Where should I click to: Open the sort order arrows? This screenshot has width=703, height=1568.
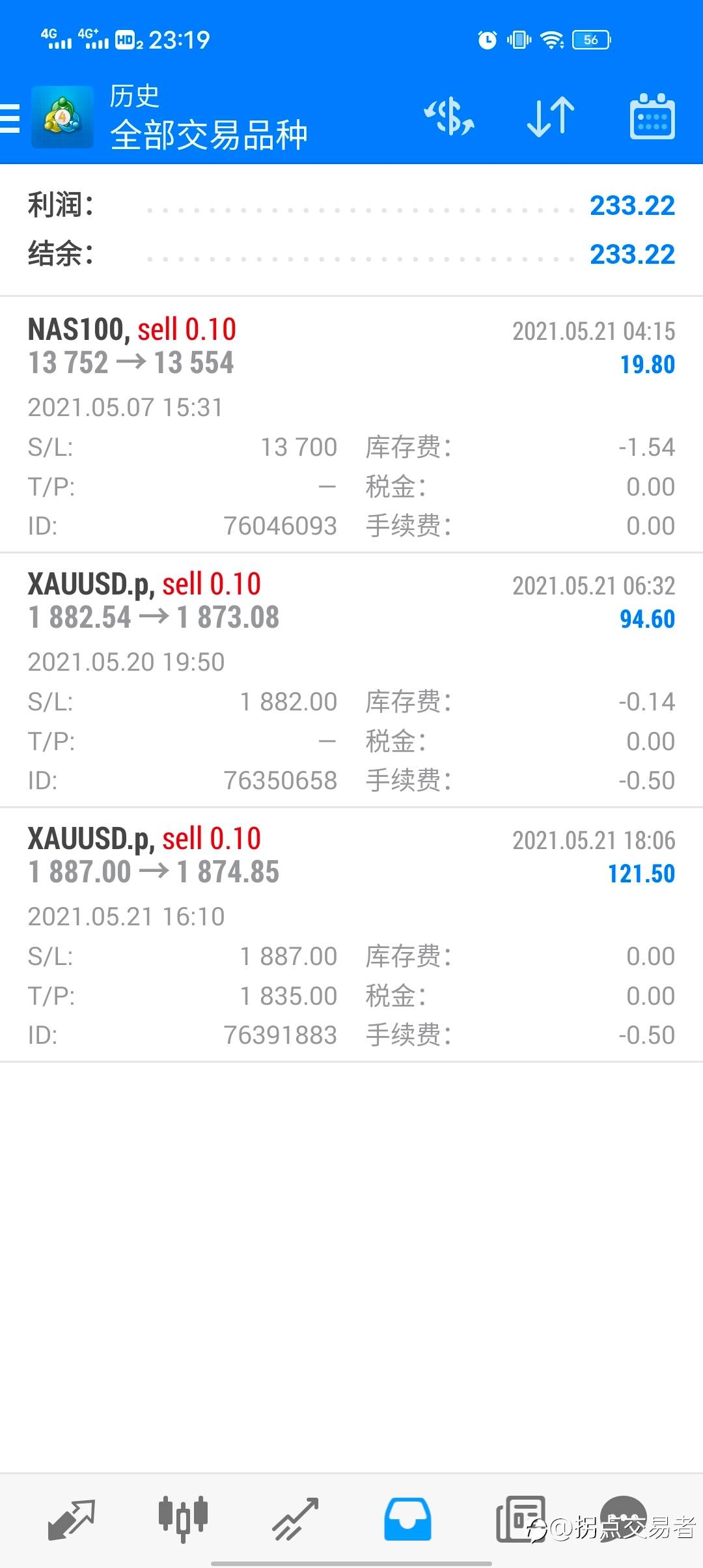[551, 117]
